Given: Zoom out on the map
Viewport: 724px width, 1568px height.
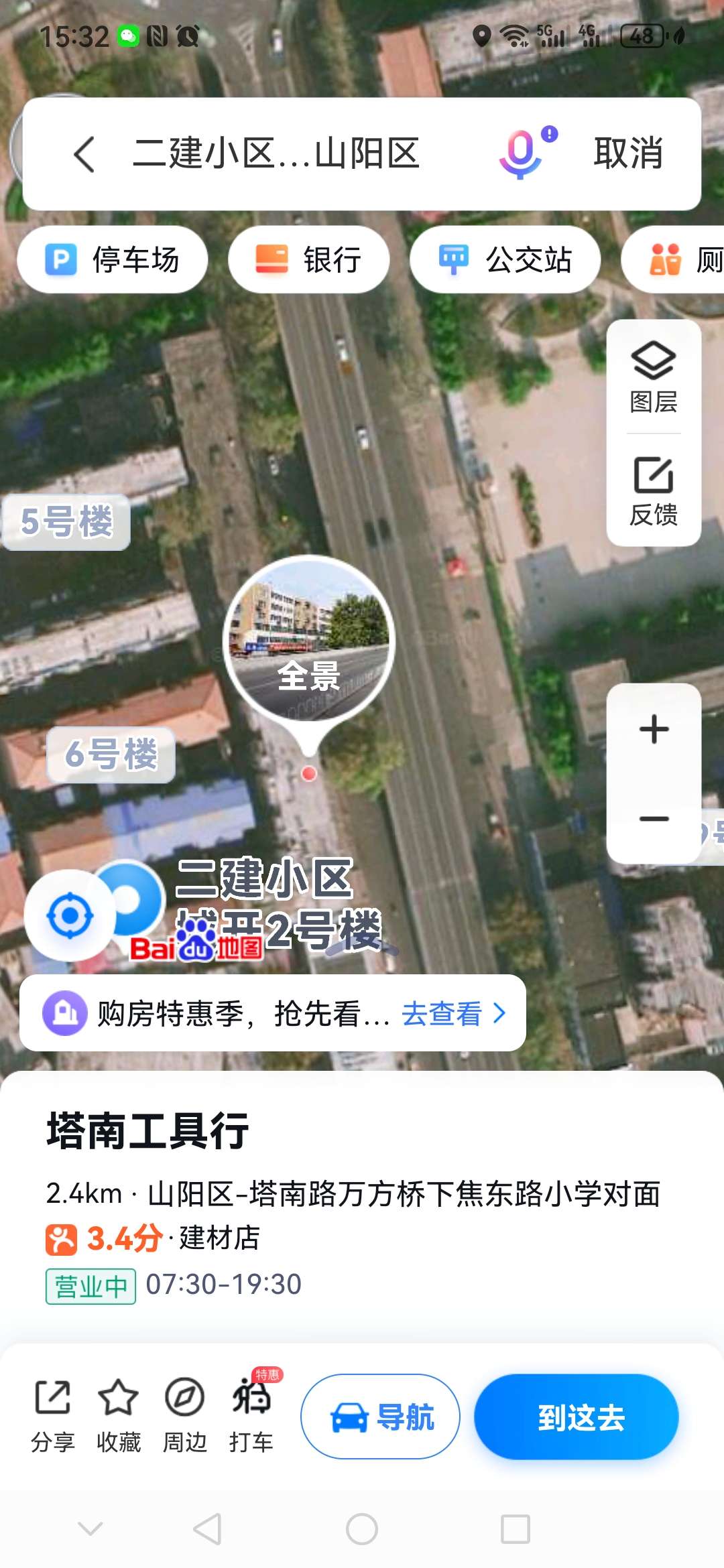Looking at the screenshot, I should (x=654, y=819).
